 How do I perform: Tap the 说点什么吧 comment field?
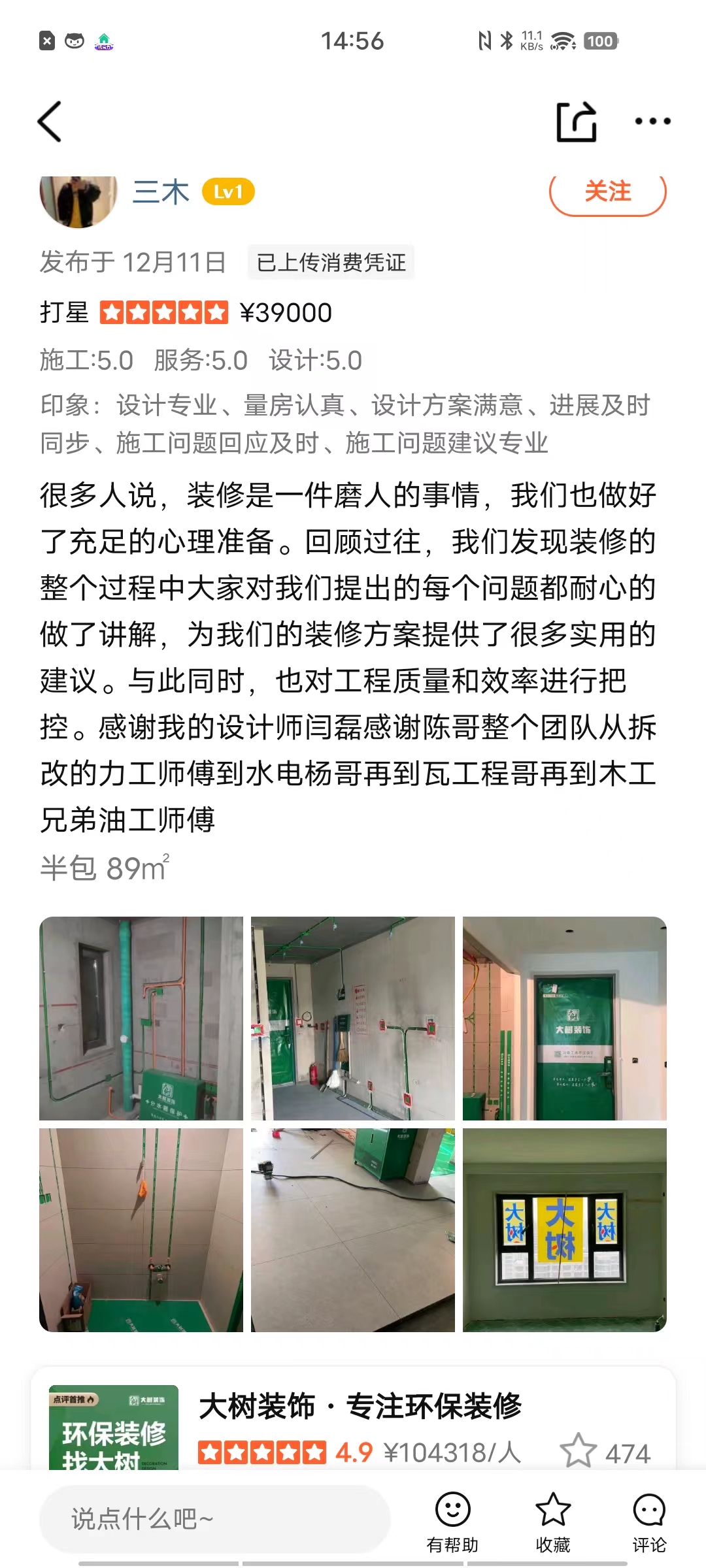[x=214, y=1519]
